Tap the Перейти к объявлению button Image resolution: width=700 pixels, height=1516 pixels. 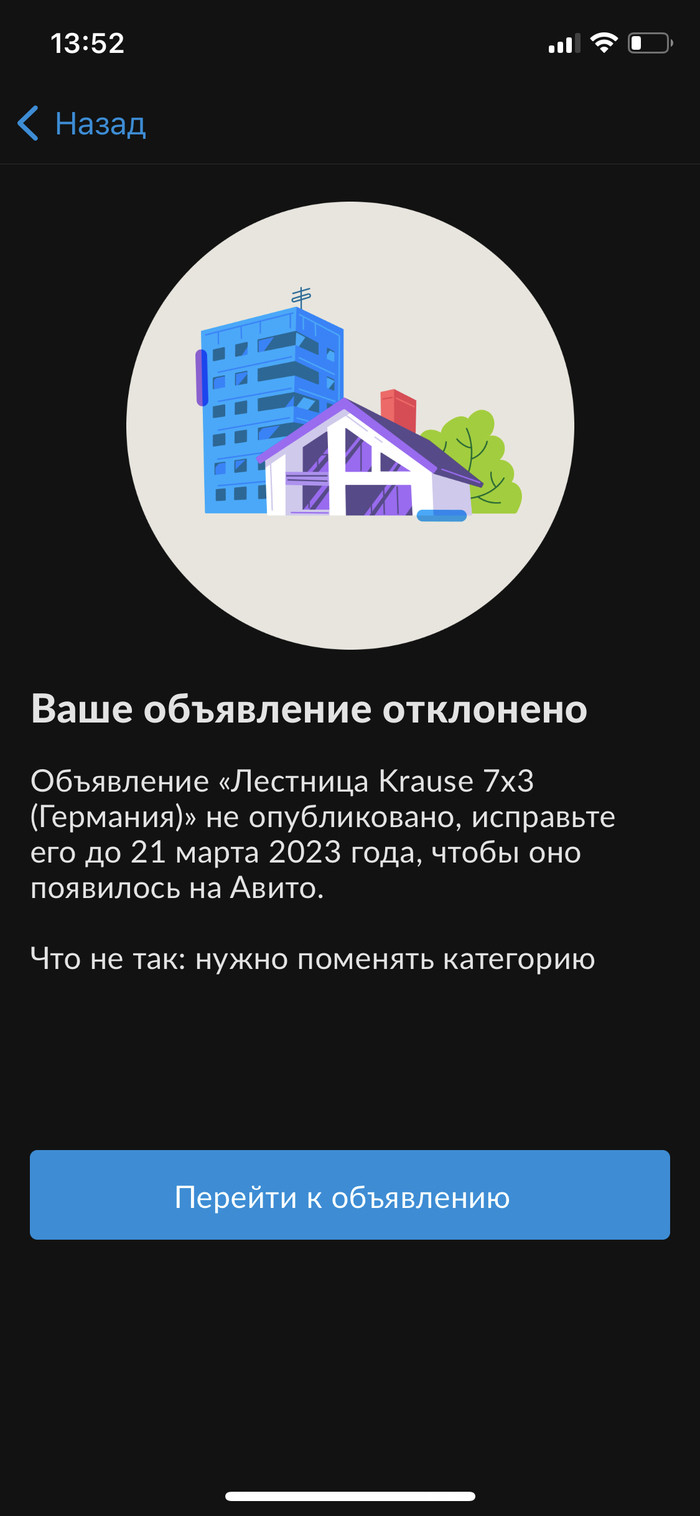pos(349,1196)
